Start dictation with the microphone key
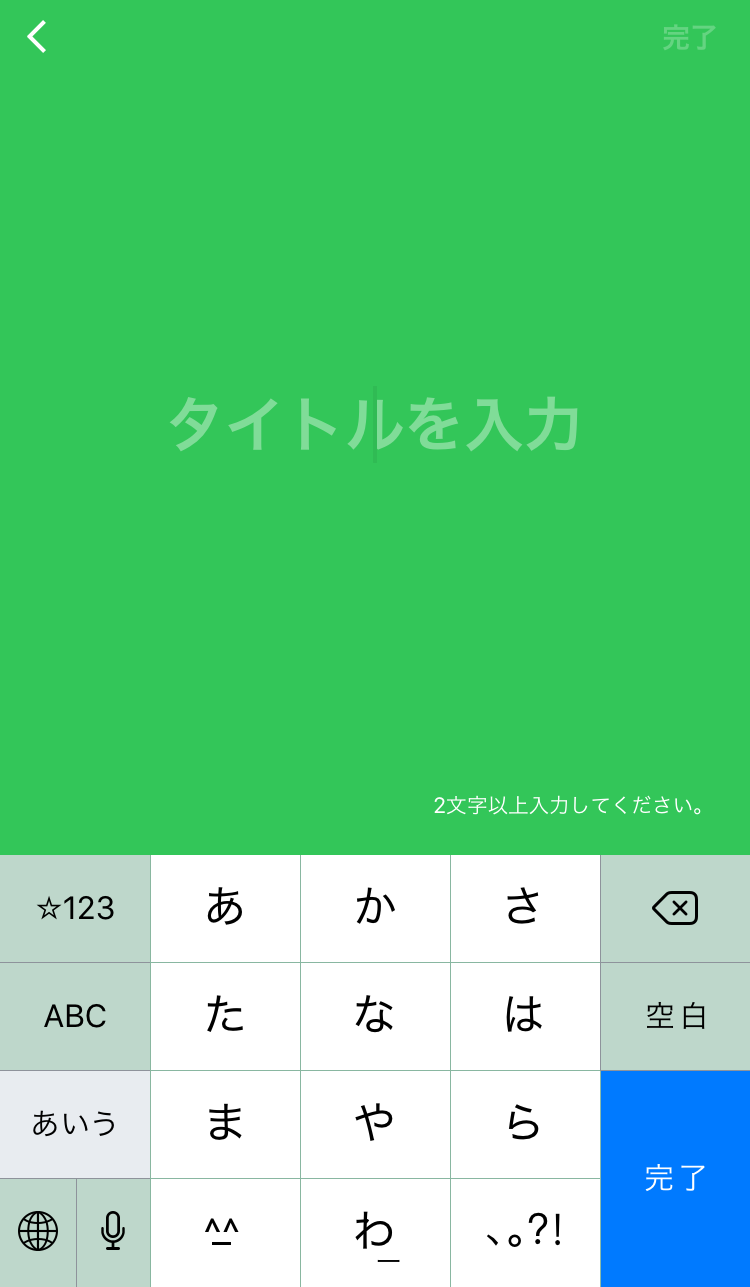Viewport: 750px width, 1287px height. pyautogui.click(x=113, y=1232)
